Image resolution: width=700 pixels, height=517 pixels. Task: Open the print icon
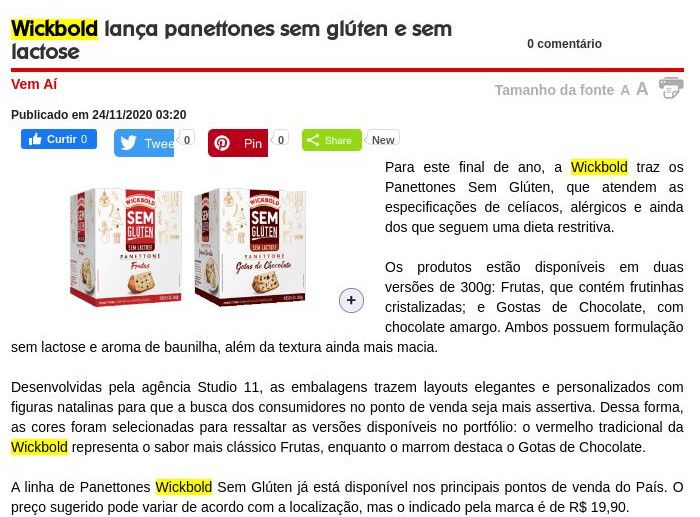[x=671, y=88]
